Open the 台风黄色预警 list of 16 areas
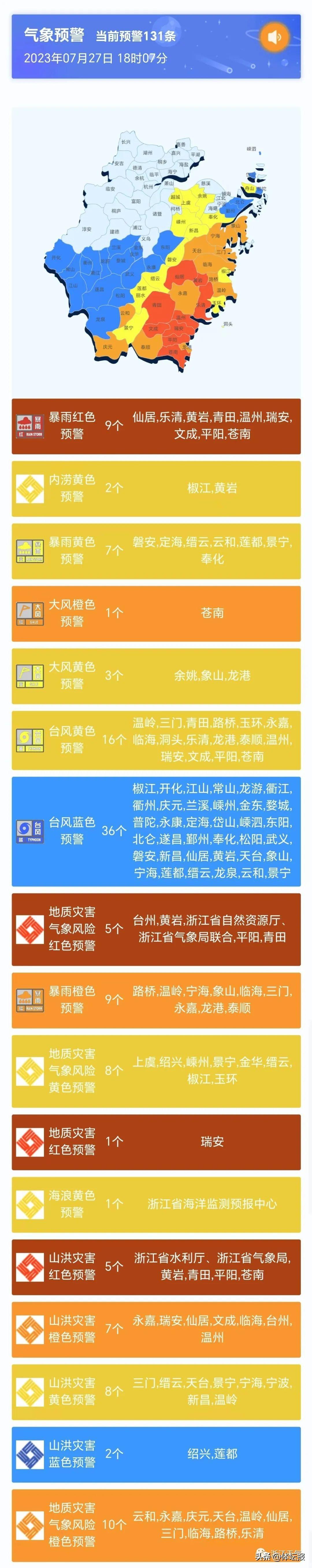Viewport: 312px width, 1568px height. [156, 740]
